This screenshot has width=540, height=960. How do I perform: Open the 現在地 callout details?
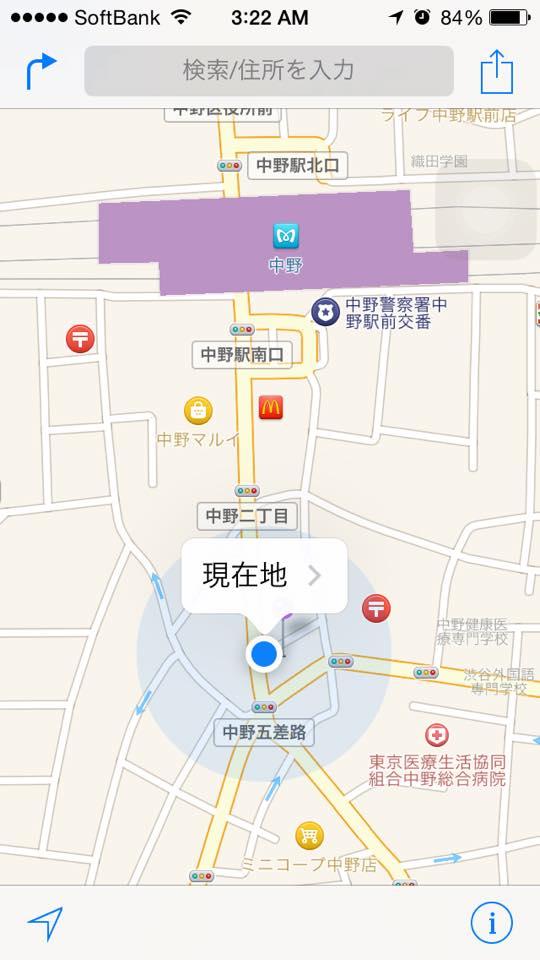(x=264, y=576)
